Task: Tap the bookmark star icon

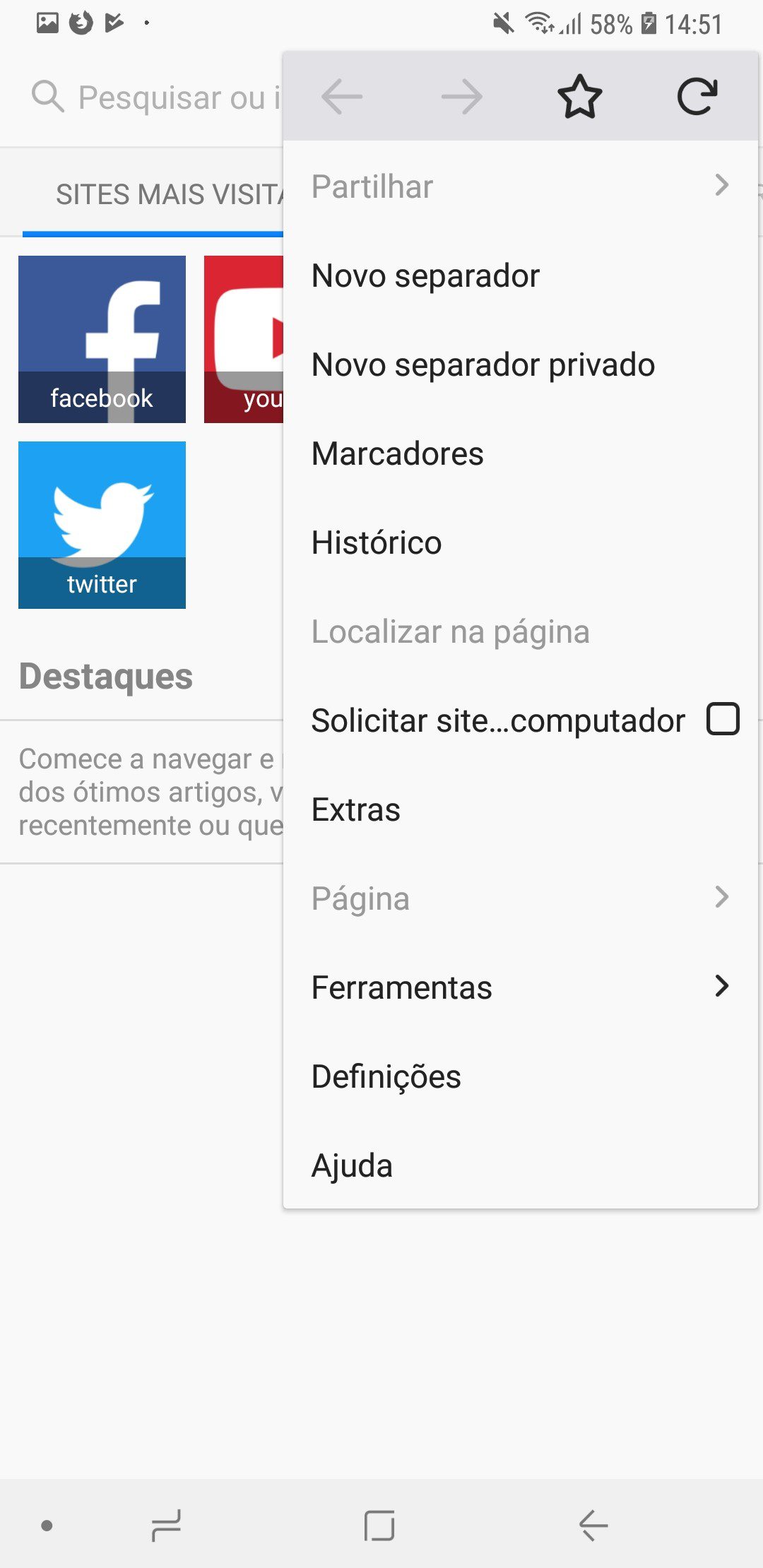Action: 579,97
